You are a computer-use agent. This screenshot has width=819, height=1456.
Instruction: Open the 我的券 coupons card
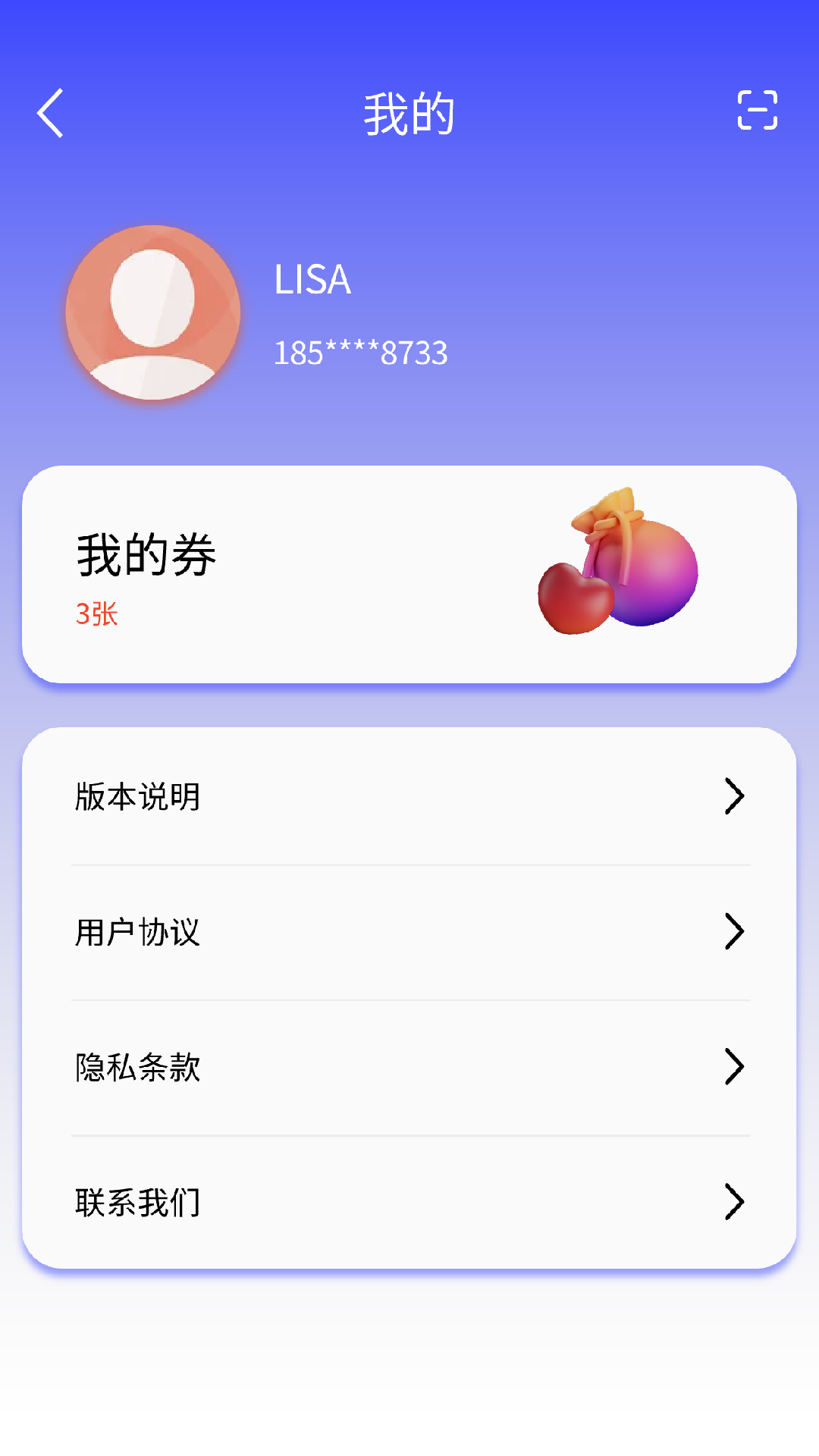(x=409, y=574)
